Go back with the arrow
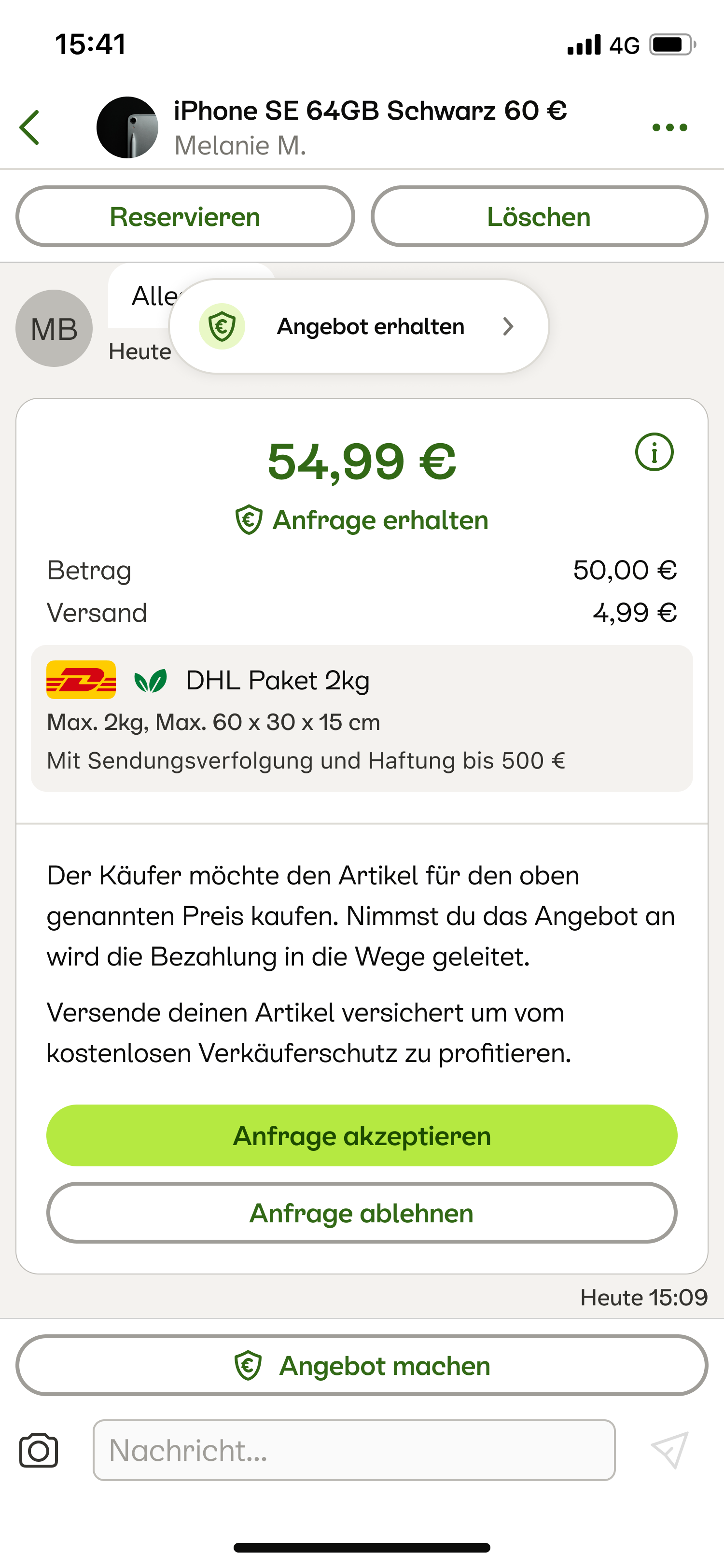This screenshot has width=724, height=1568. click(x=29, y=127)
